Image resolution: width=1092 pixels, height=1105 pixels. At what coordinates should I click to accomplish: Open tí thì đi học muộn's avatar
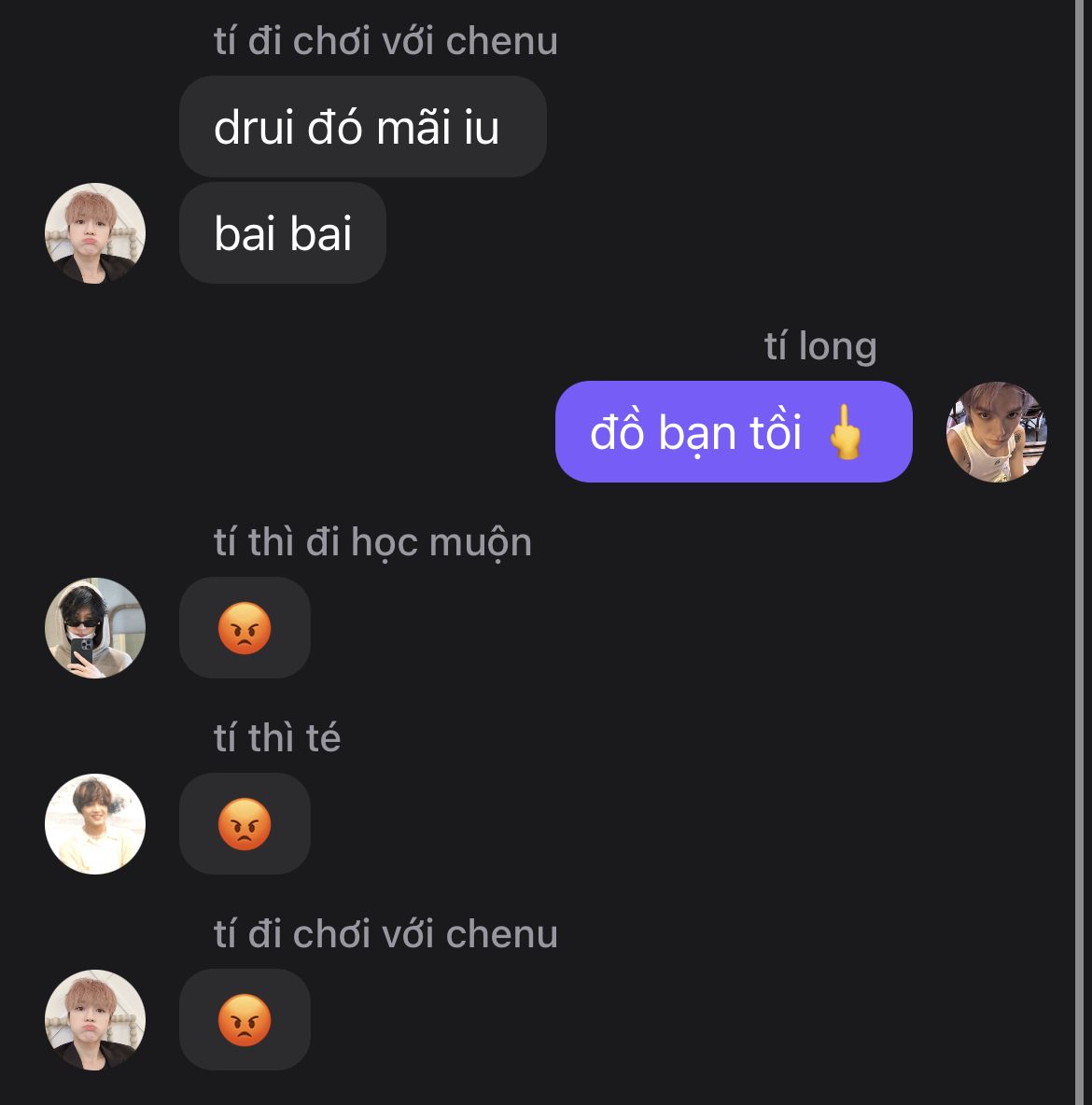tap(95, 628)
